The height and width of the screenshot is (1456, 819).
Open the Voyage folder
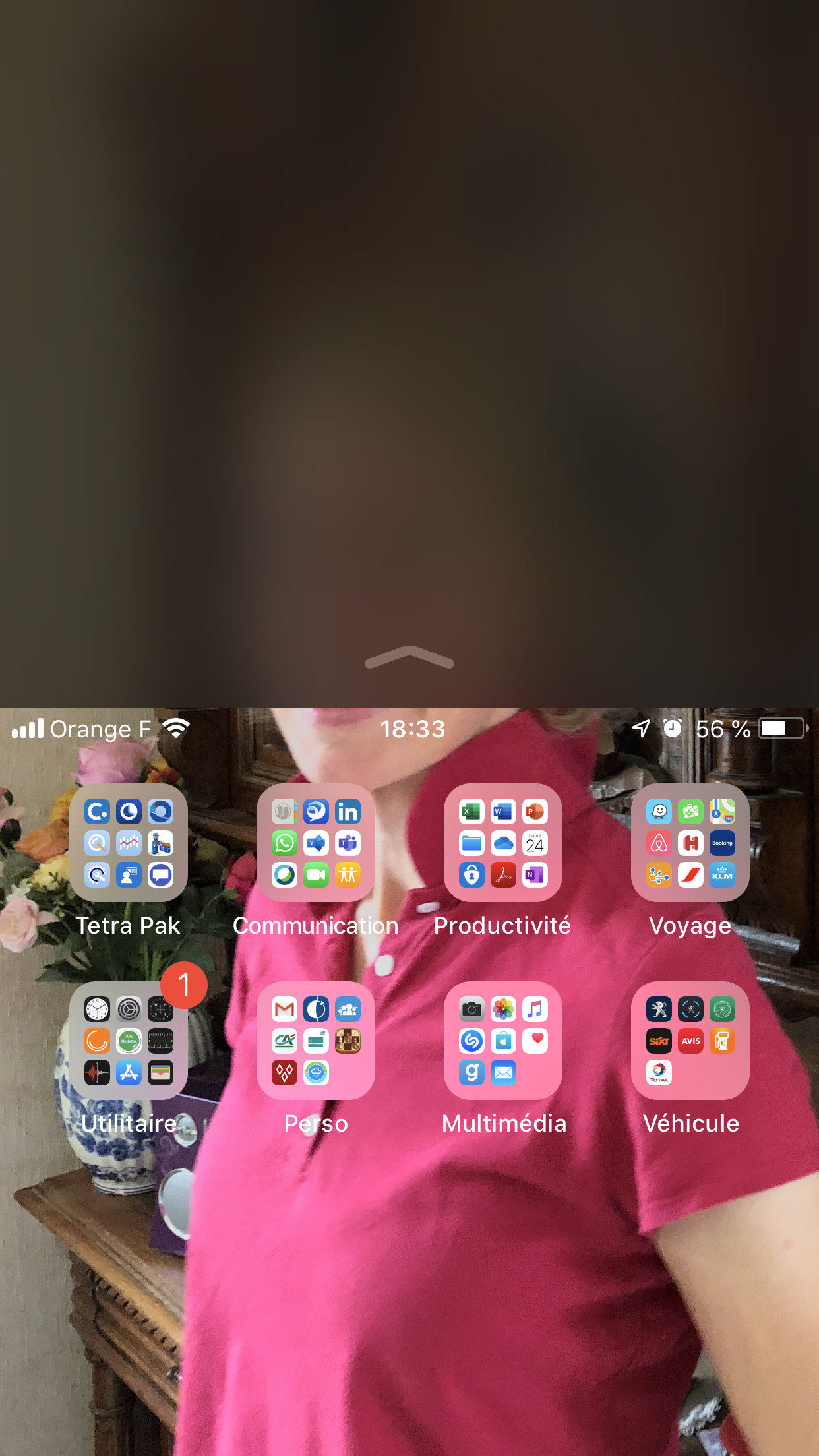[x=690, y=843]
